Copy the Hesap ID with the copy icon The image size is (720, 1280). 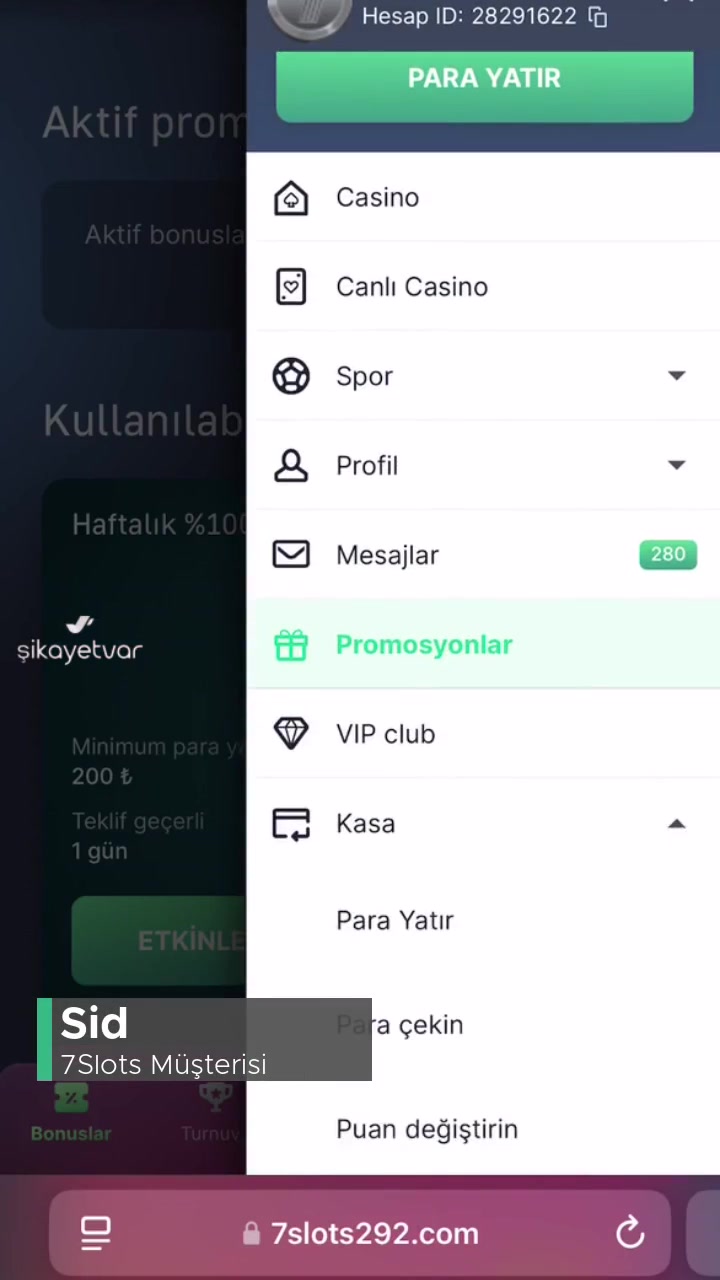597,17
